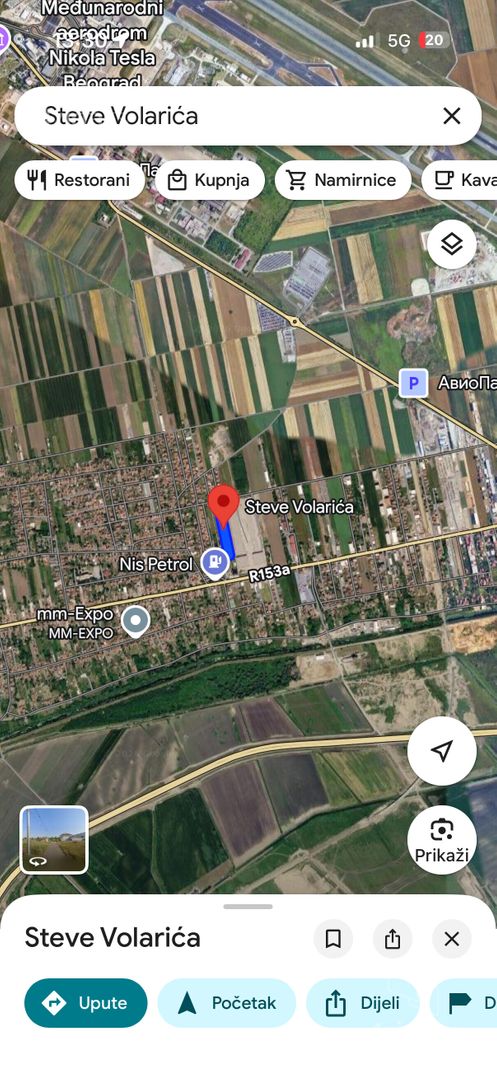Close the Steve Volarića place card
497x1080 pixels.
coord(452,939)
